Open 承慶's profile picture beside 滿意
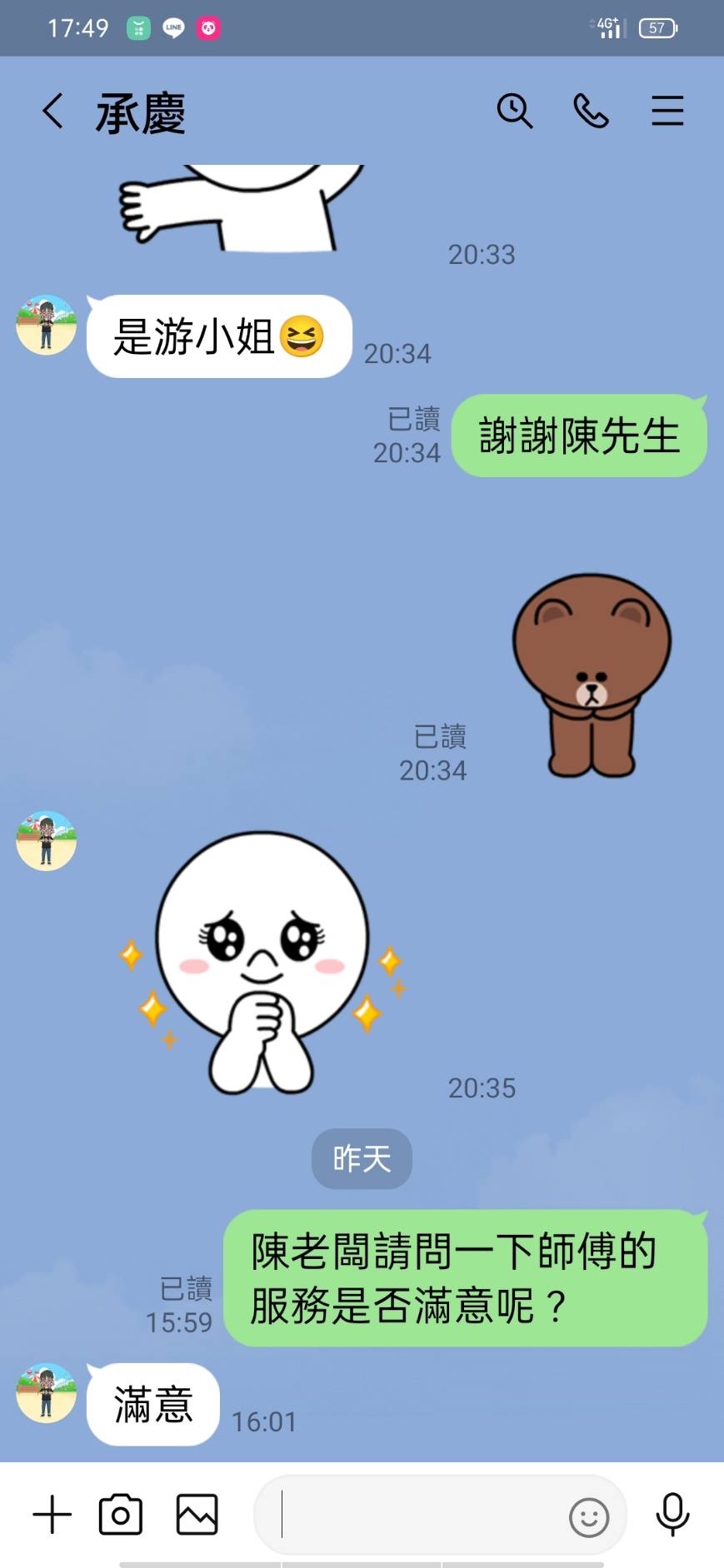 [47, 1393]
